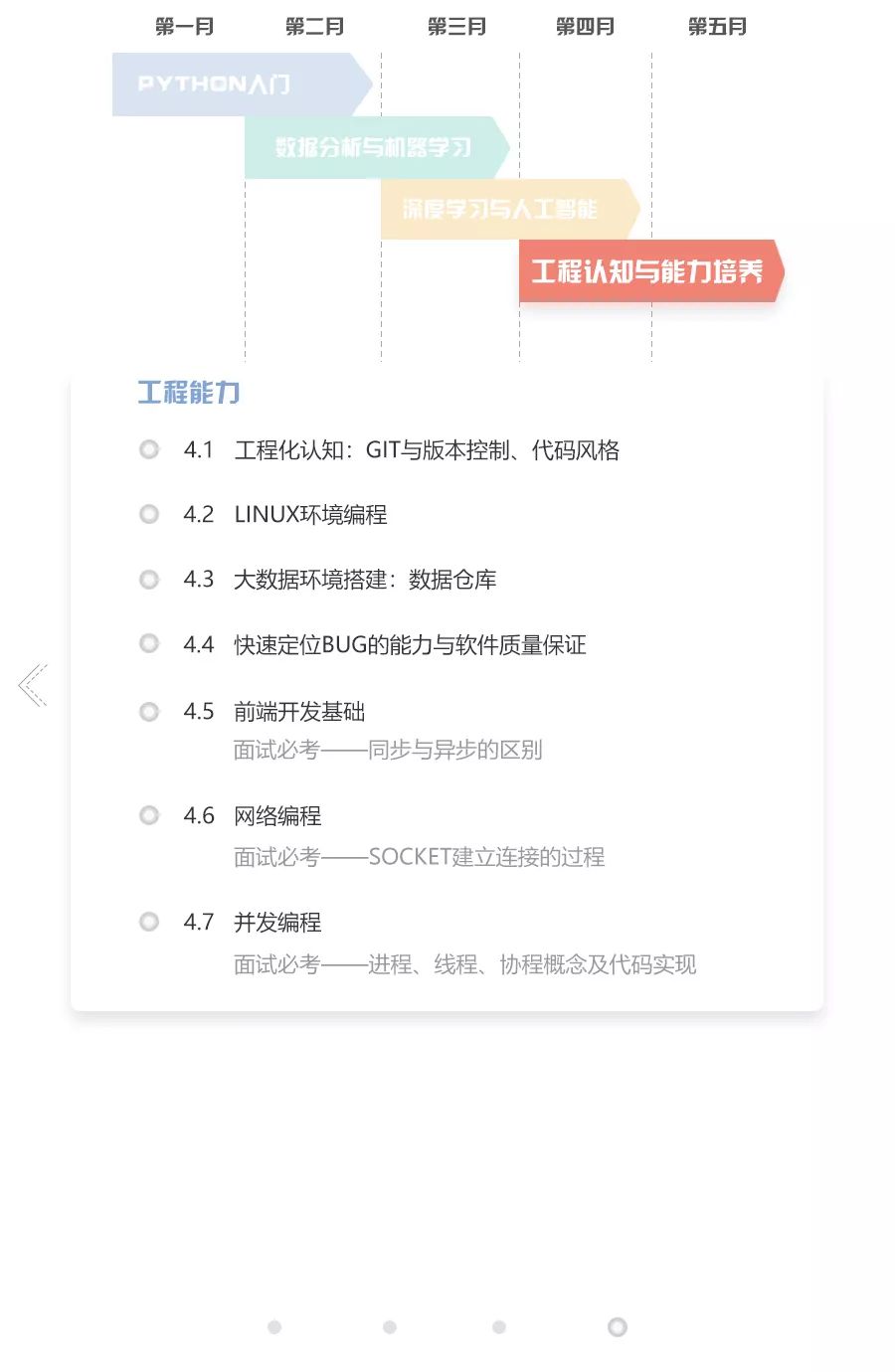Jump to the second page dot

point(390,1327)
